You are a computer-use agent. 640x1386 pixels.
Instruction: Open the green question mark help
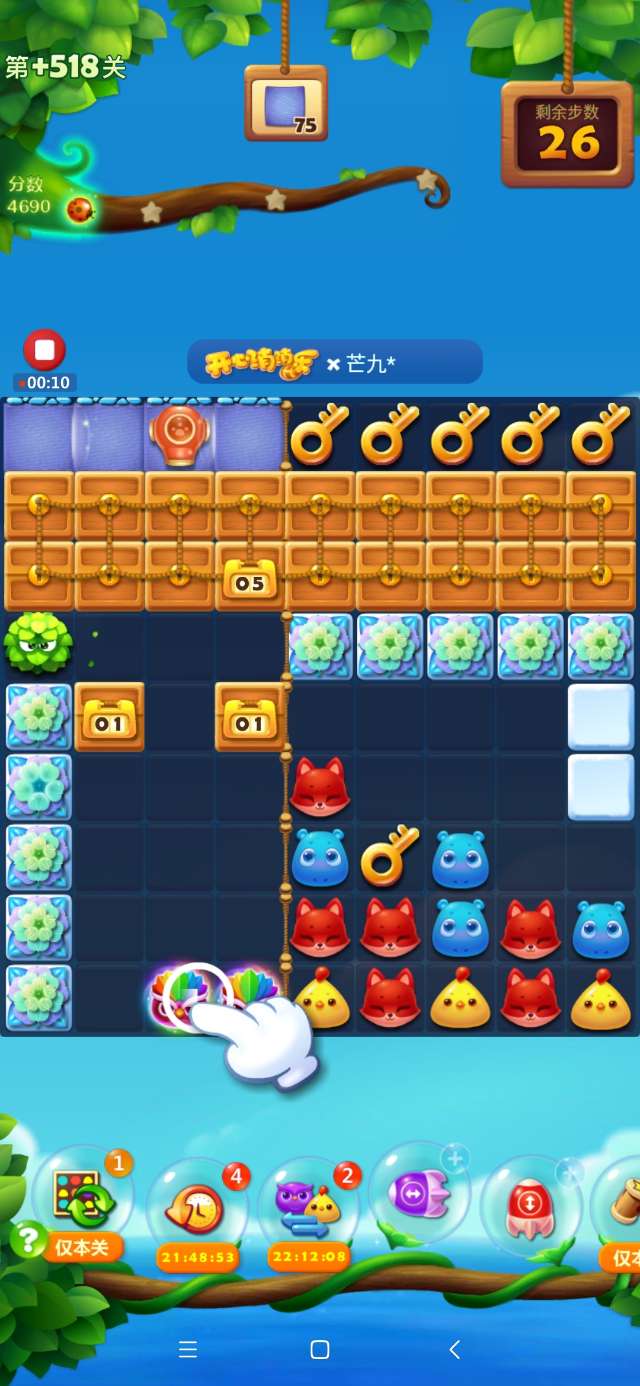click(25, 1240)
